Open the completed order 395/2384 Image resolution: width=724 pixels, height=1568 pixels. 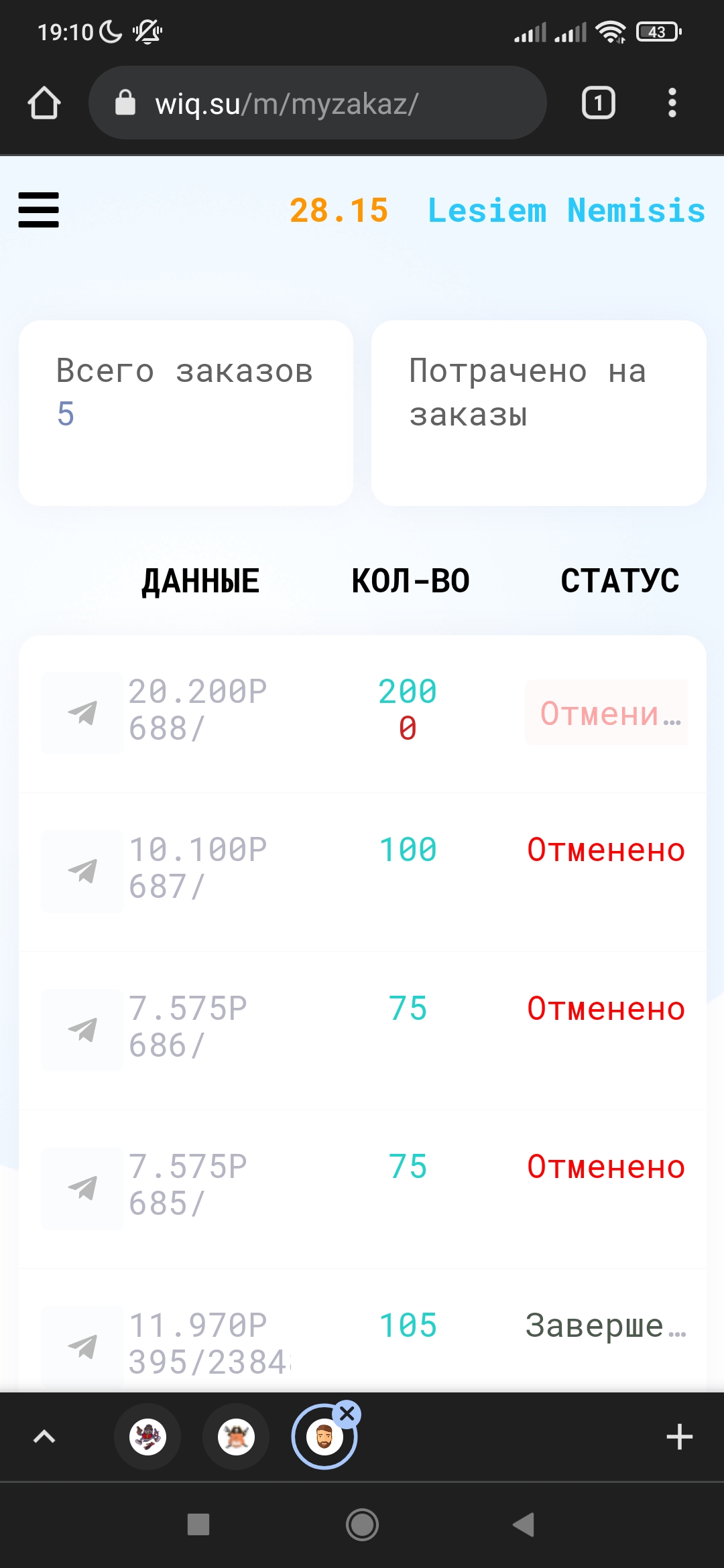(208, 1343)
